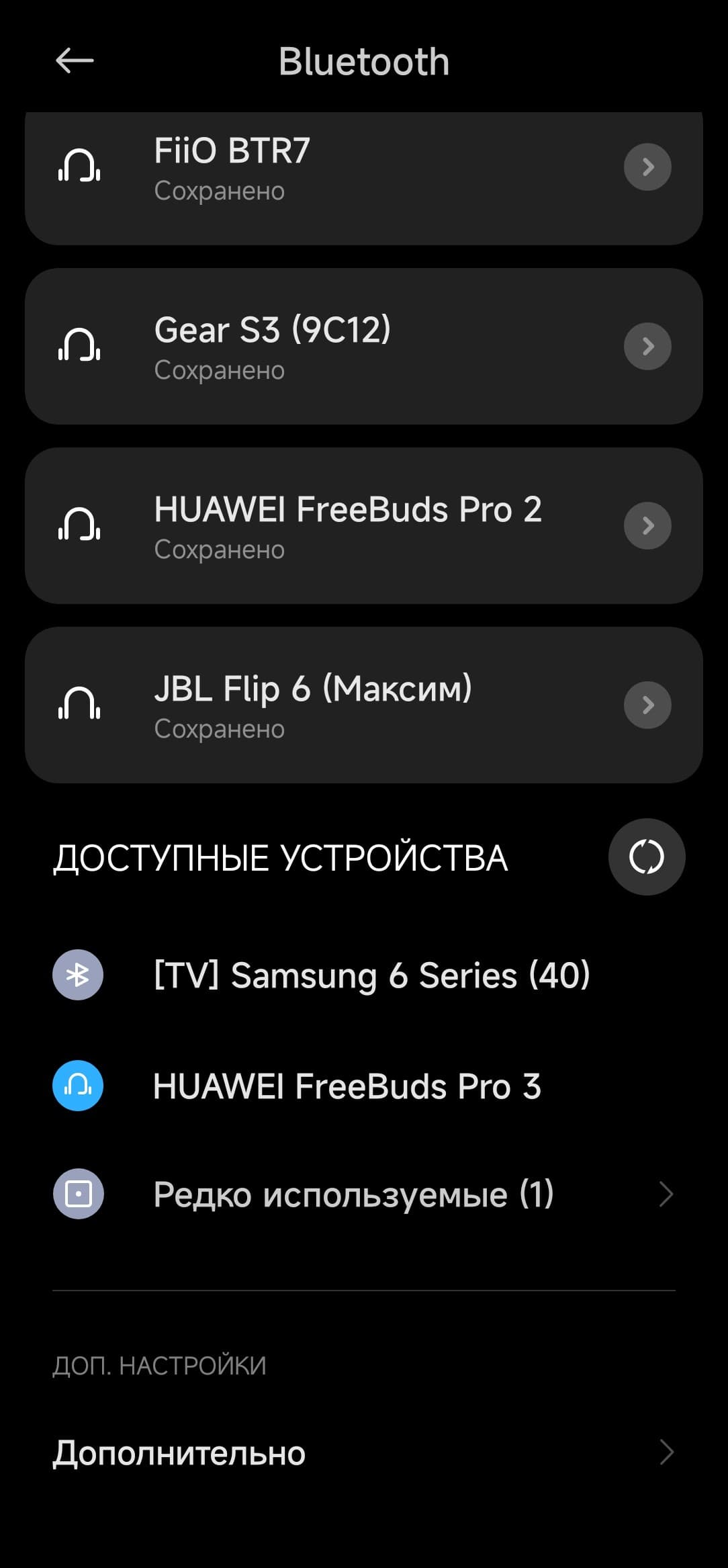Open HUAWEI FreeBuds Pro 2 details arrow

pyautogui.click(x=647, y=526)
